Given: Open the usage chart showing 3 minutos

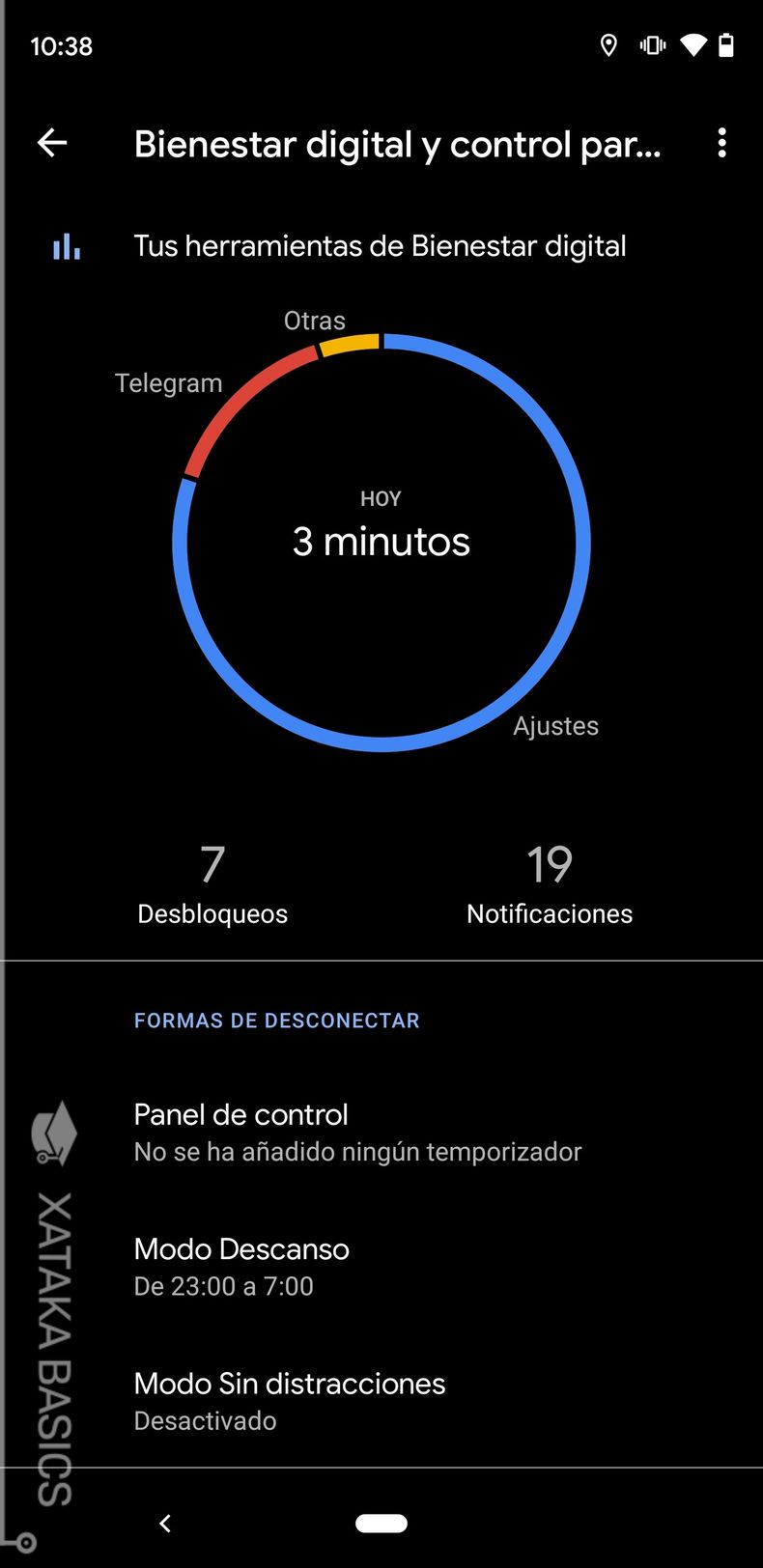Looking at the screenshot, I should [x=381, y=541].
